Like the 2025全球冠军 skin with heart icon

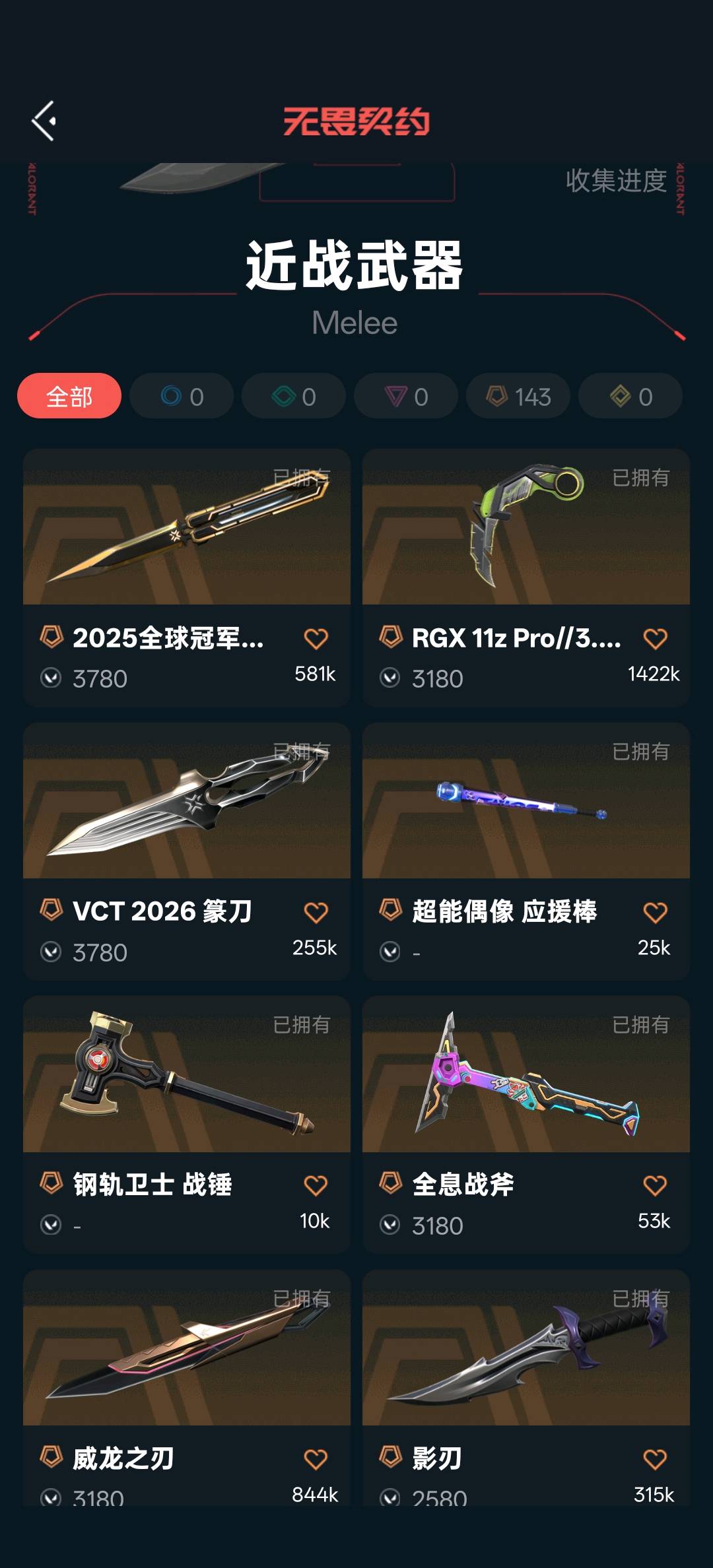316,639
